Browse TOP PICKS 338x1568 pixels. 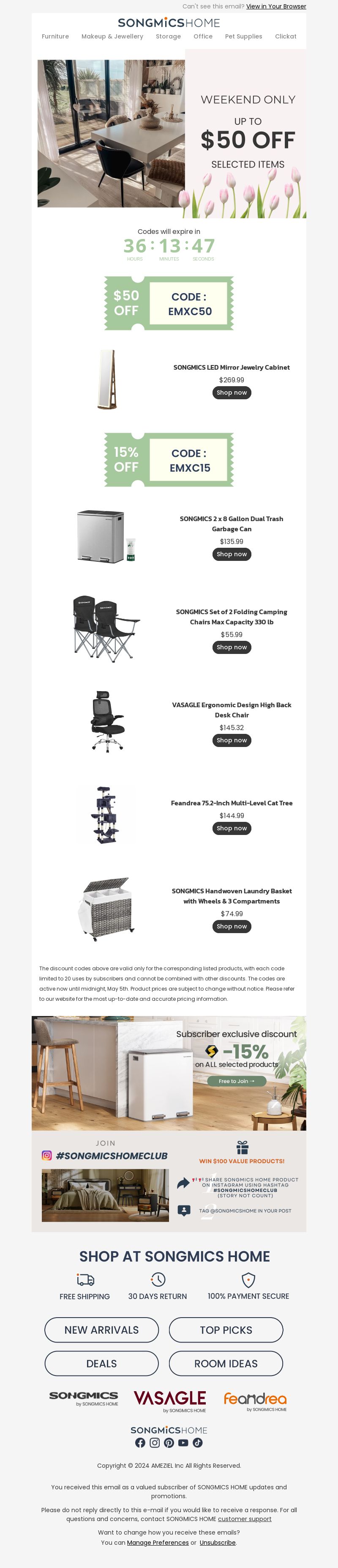click(226, 1329)
